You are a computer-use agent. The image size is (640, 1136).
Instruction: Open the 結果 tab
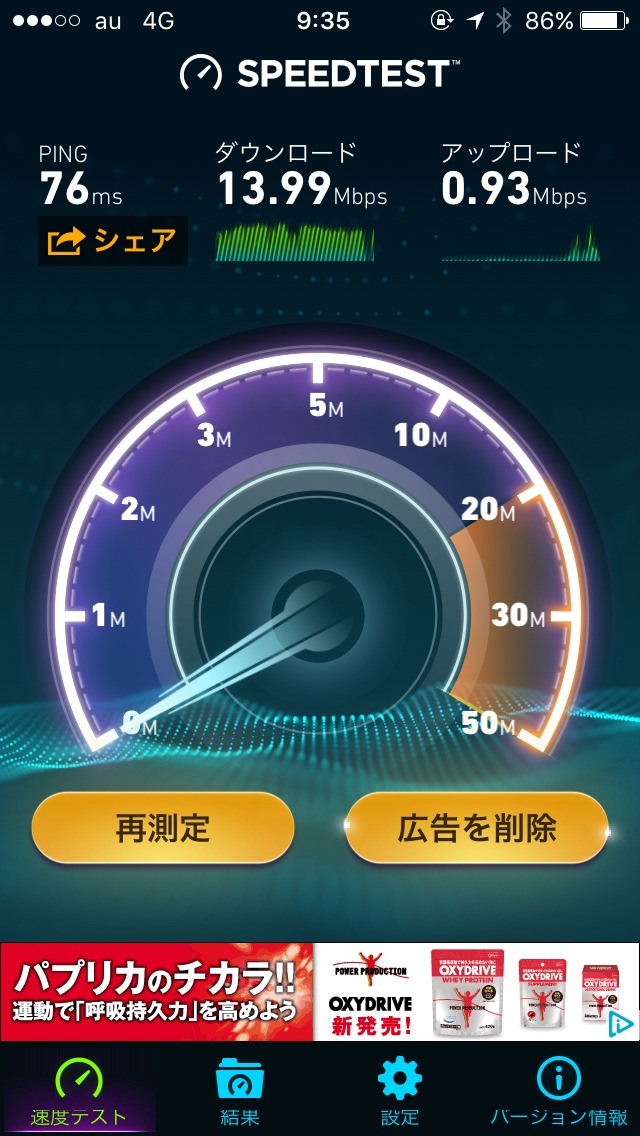tap(240, 1091)
